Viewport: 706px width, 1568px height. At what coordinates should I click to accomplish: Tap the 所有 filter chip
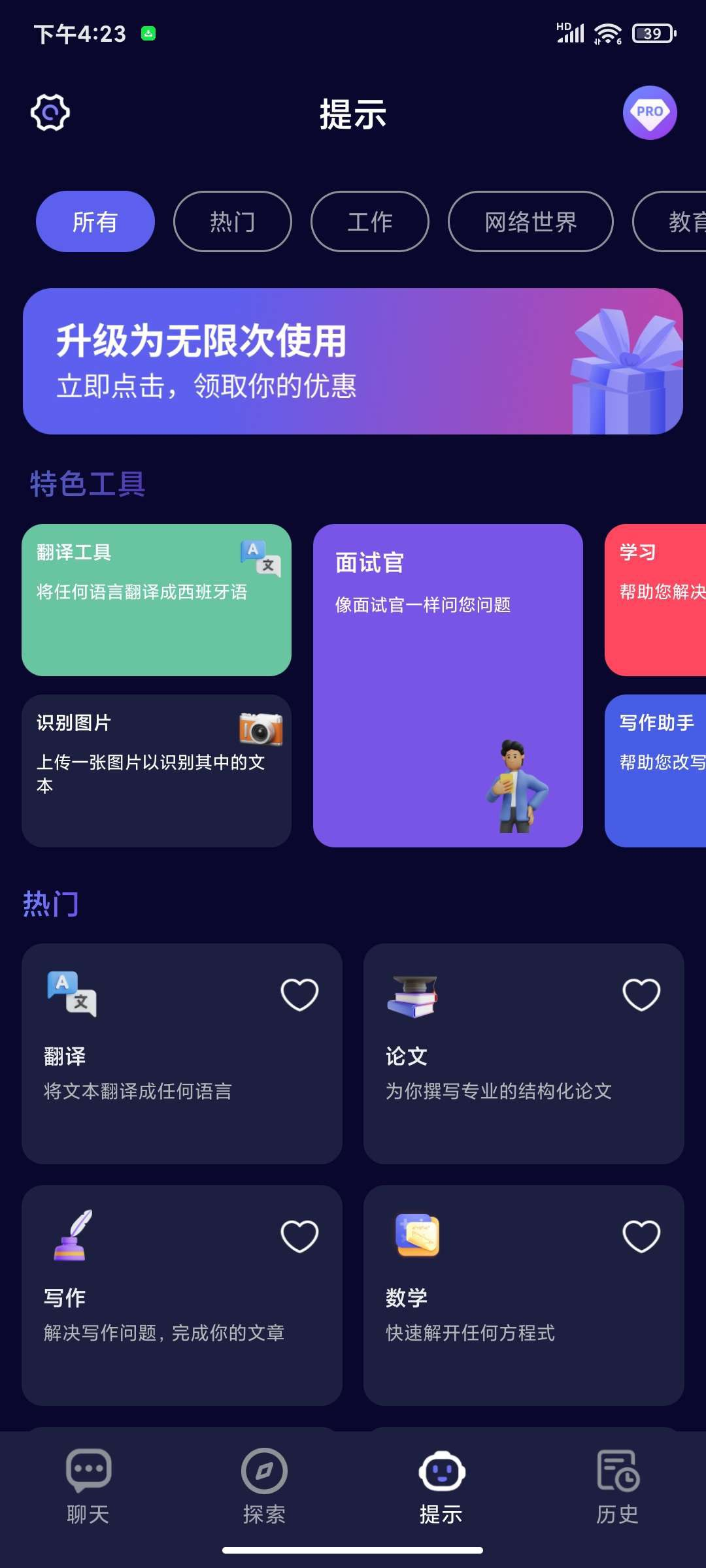[94, 221]
